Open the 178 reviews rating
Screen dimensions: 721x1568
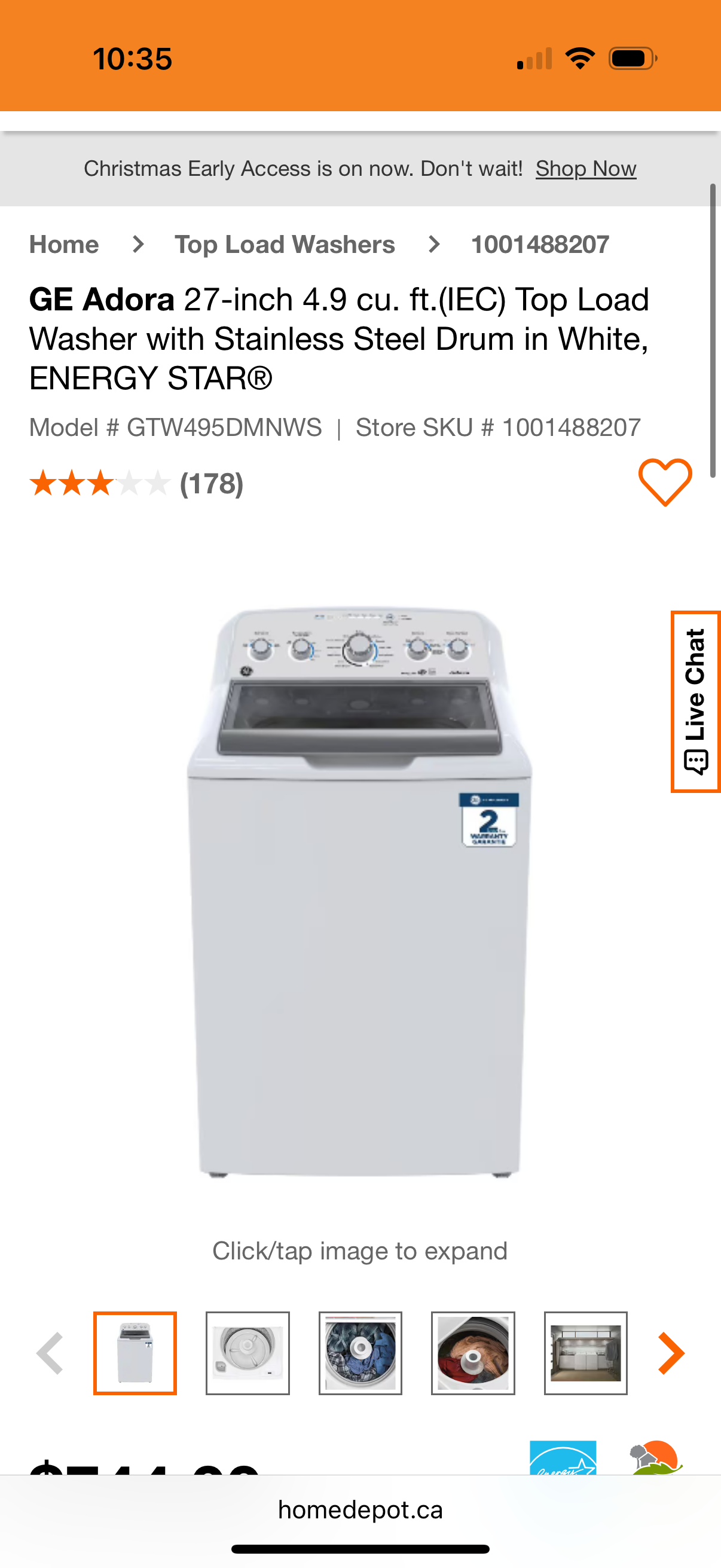click(137, 484)
